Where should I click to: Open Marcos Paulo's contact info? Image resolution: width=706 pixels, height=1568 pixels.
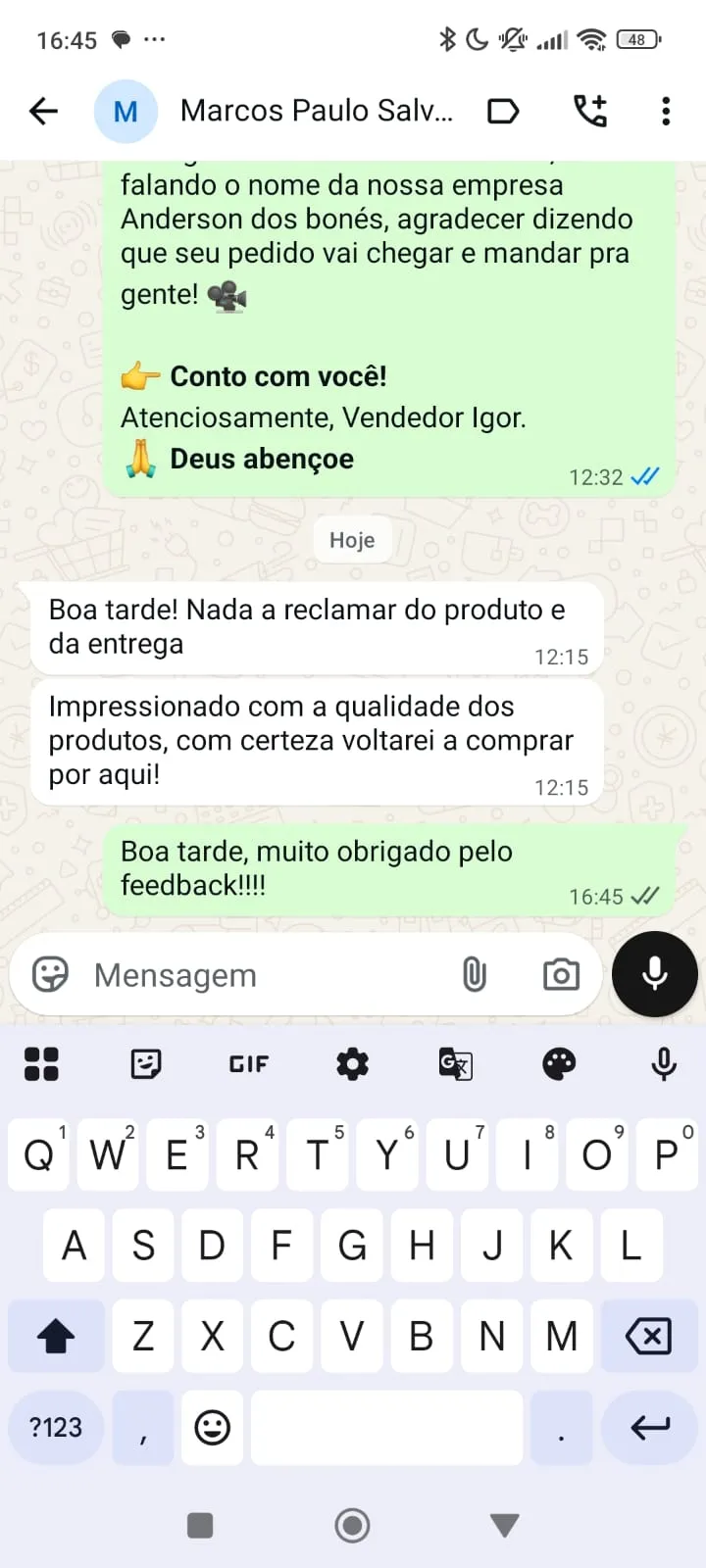[x=316, y=112]
